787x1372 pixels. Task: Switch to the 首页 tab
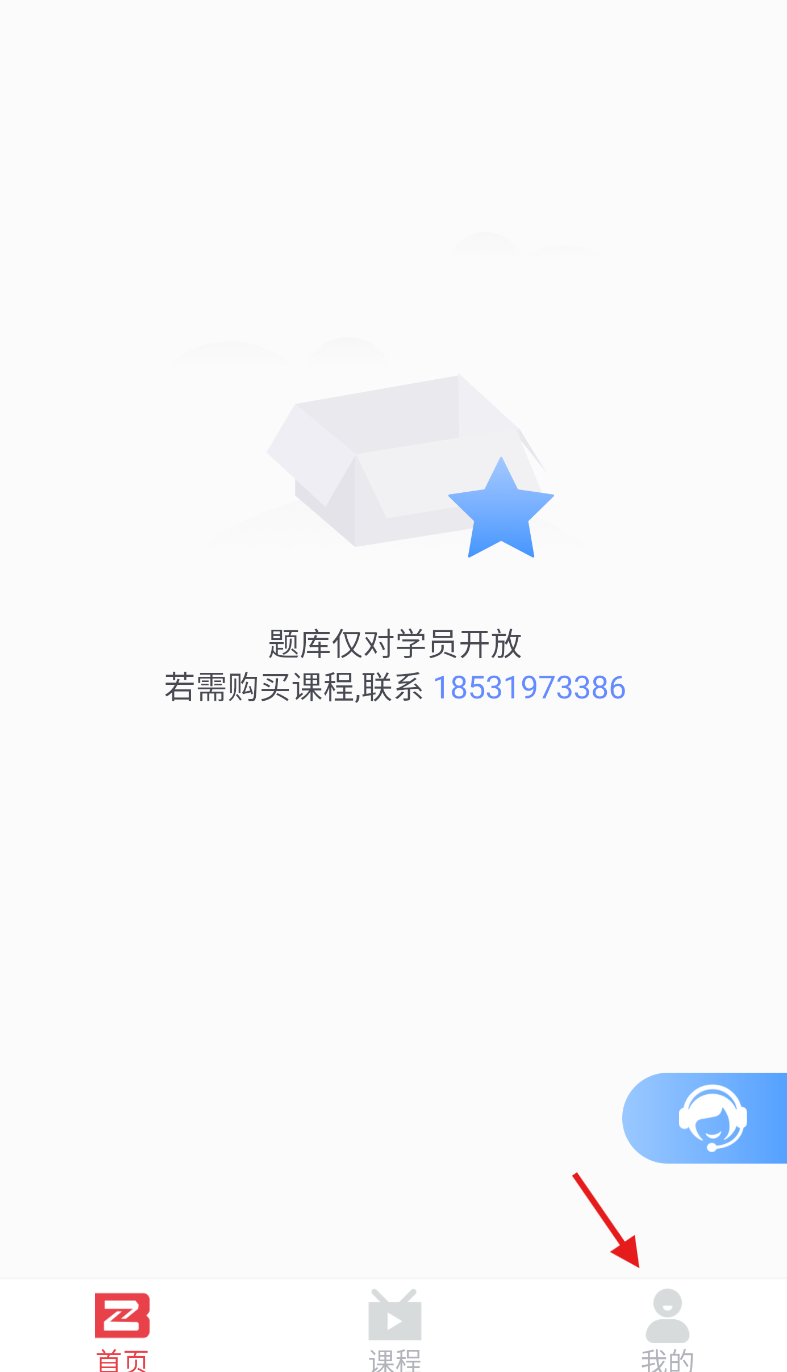click(122, 1328)
